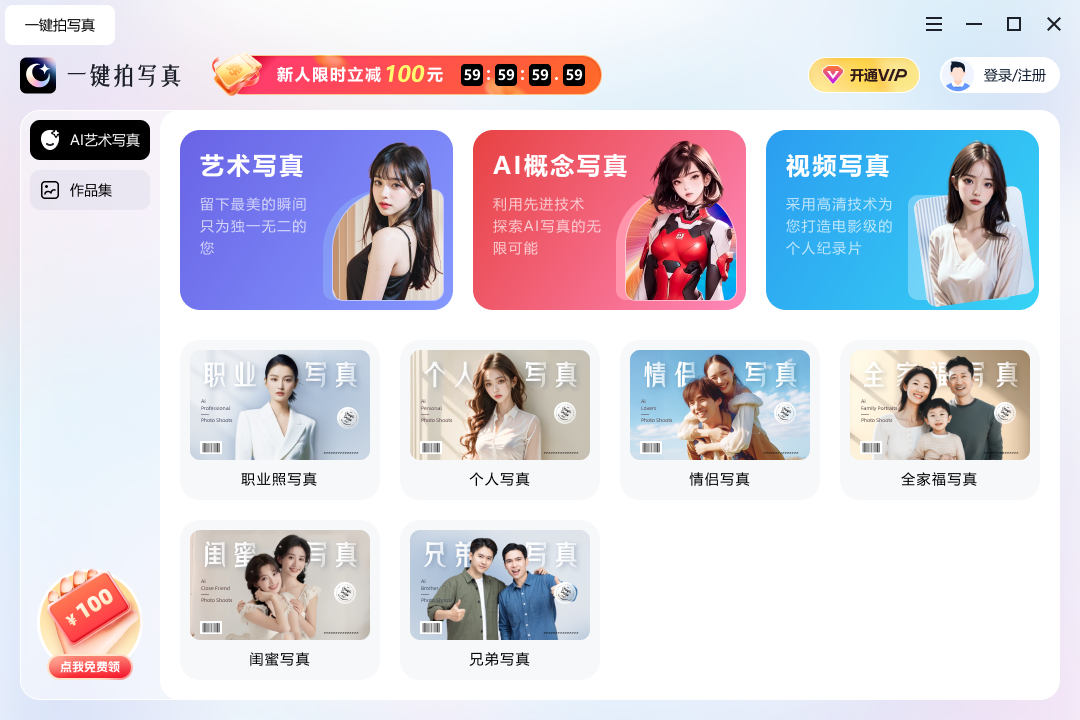Open the 新人限时立减100元 promo banner
1080x720 pixels.
[407, 75]
